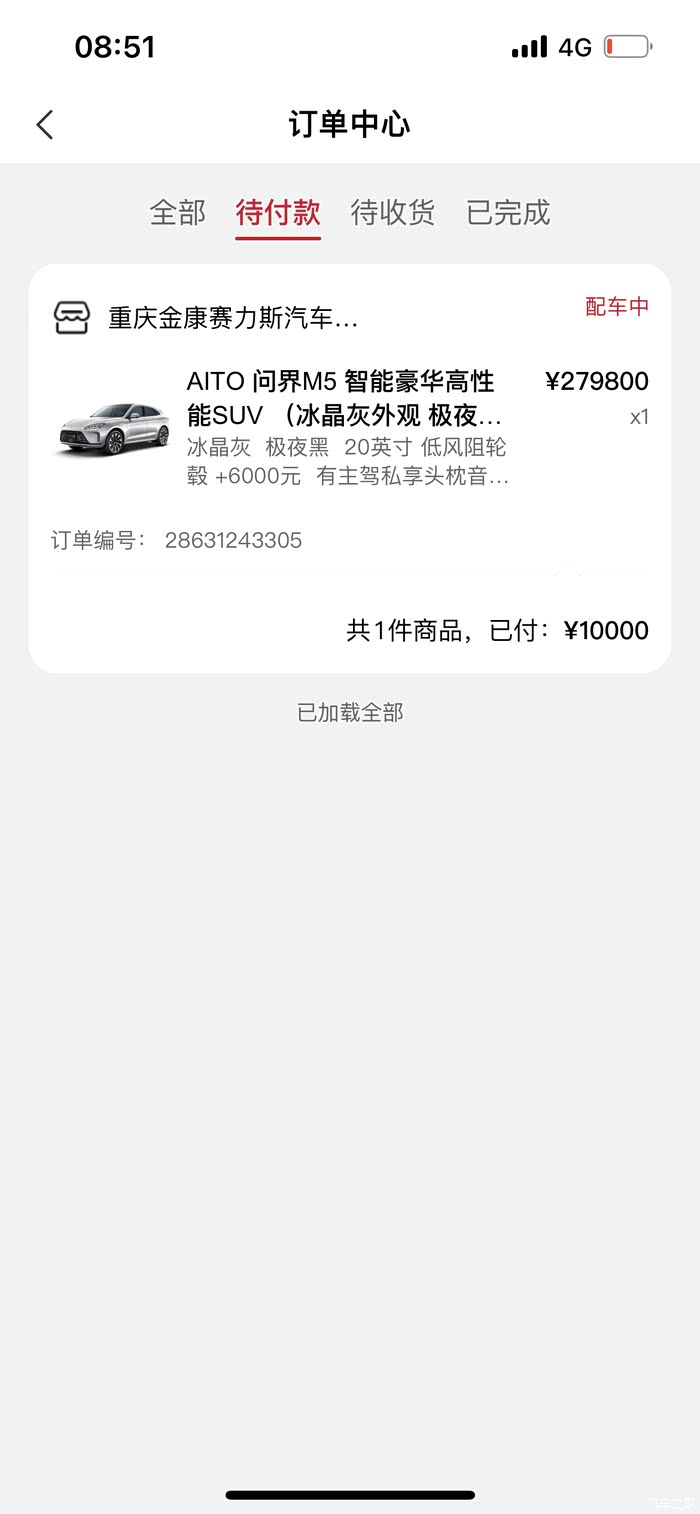This screenshot has width=700, height=1514.
Task: Open the 重庆金康赛力斯汽车 store
Action: (232, 319)
